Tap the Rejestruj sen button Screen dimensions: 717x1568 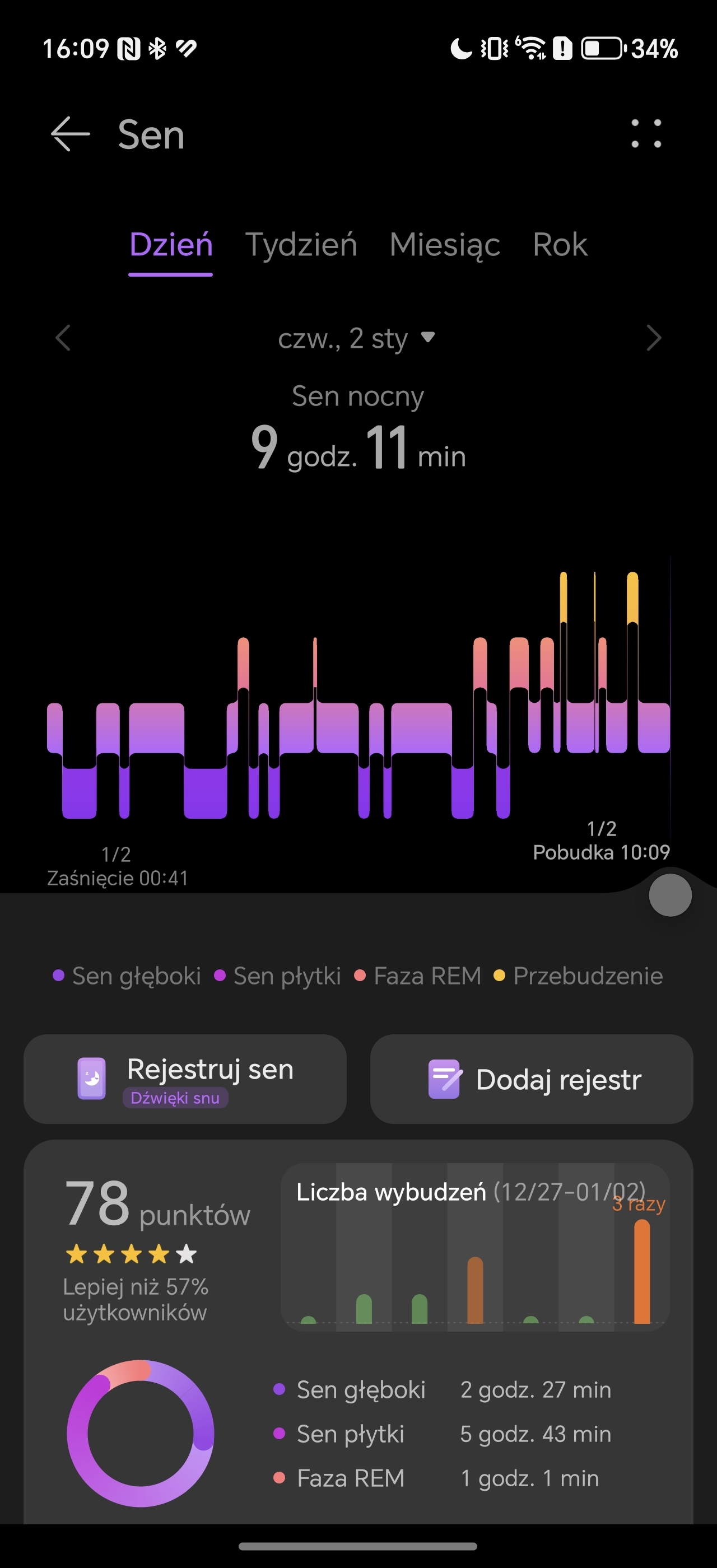pyautogui.click(x=185, y=1079)
